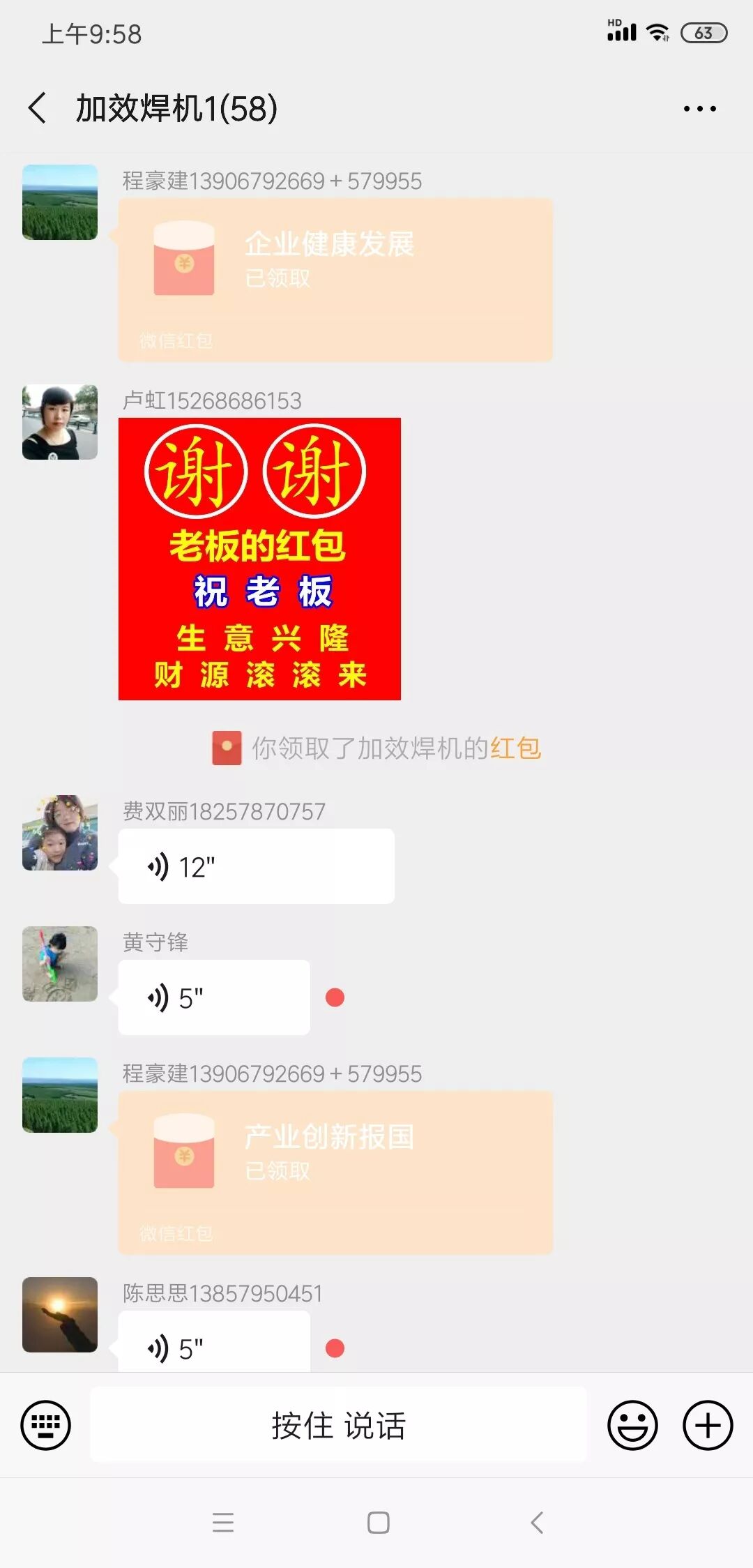The height and width of the screenshot is (1568, 753).
Task: Open 黄守锋's profile avatar
Action: coord(60,964)
